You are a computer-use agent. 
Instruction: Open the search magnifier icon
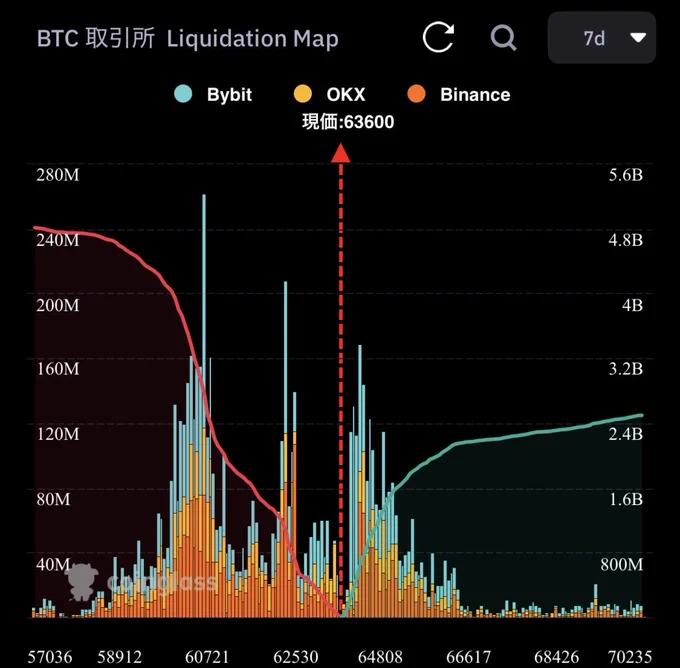(x=503, y=38)
